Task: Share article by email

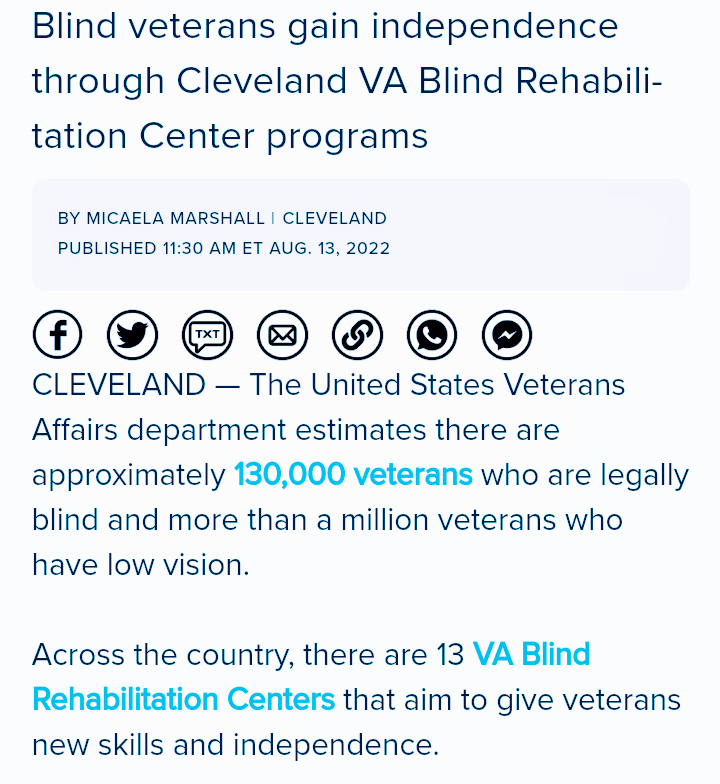Action: 282,335
